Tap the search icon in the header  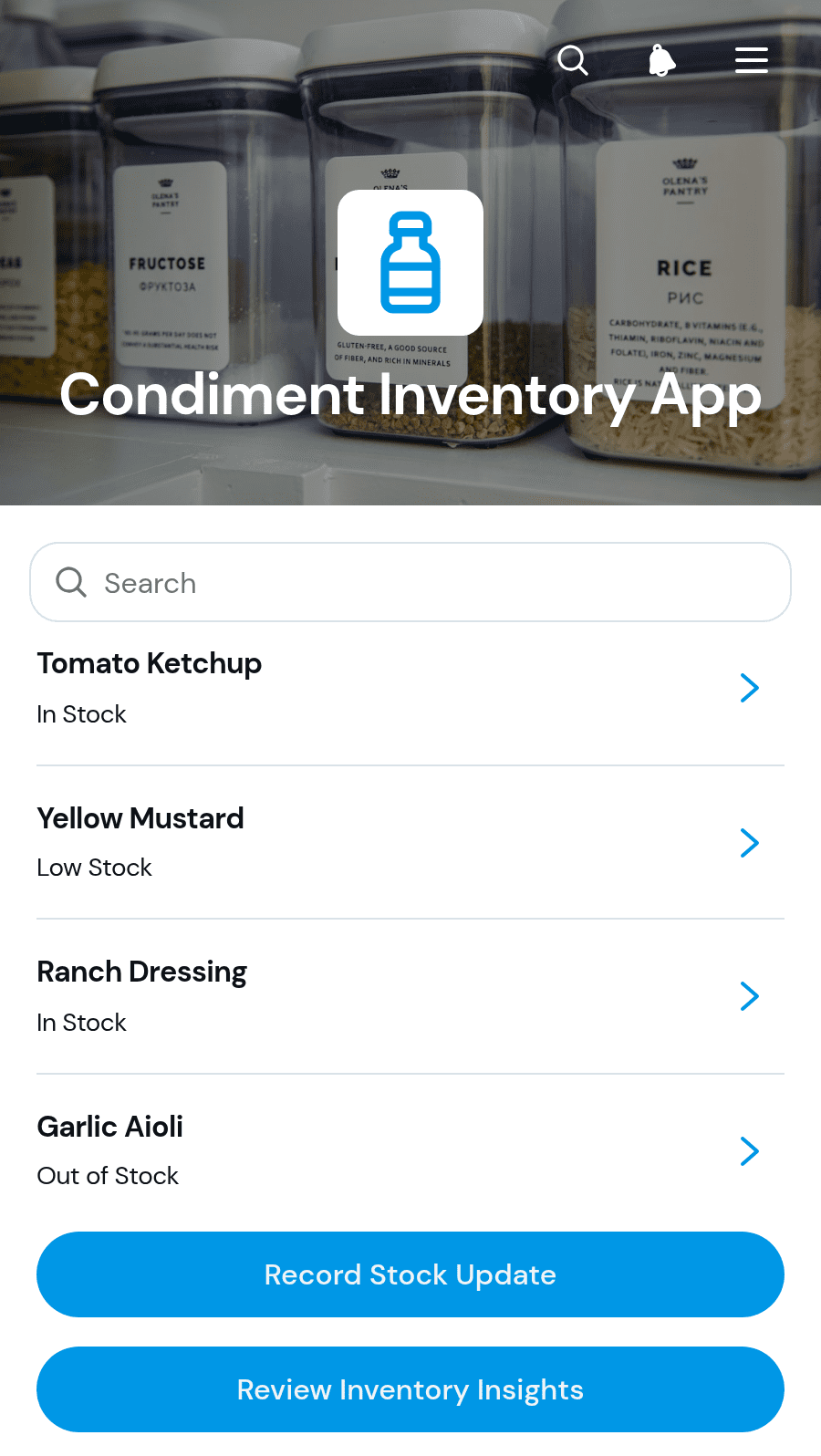click(573, 60)
